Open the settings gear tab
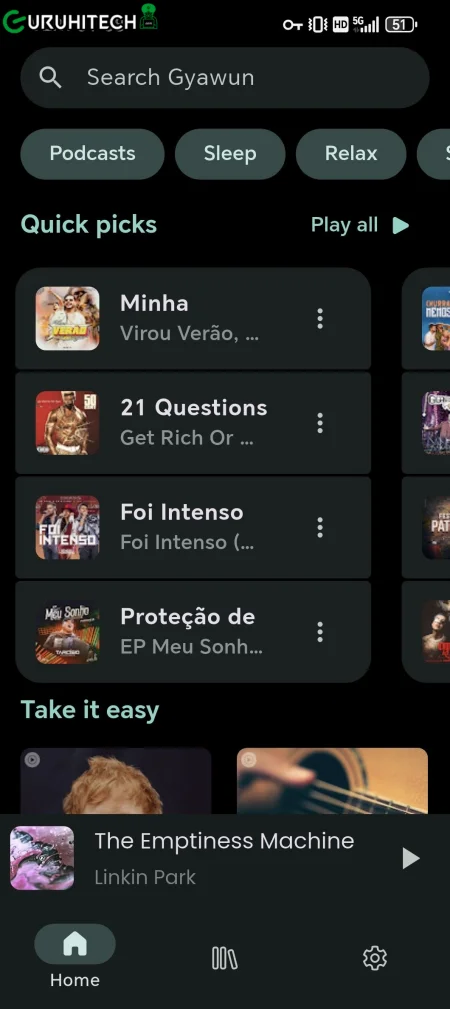The image size is (450, 1009). pyautogui.click(x=375, y=959)
